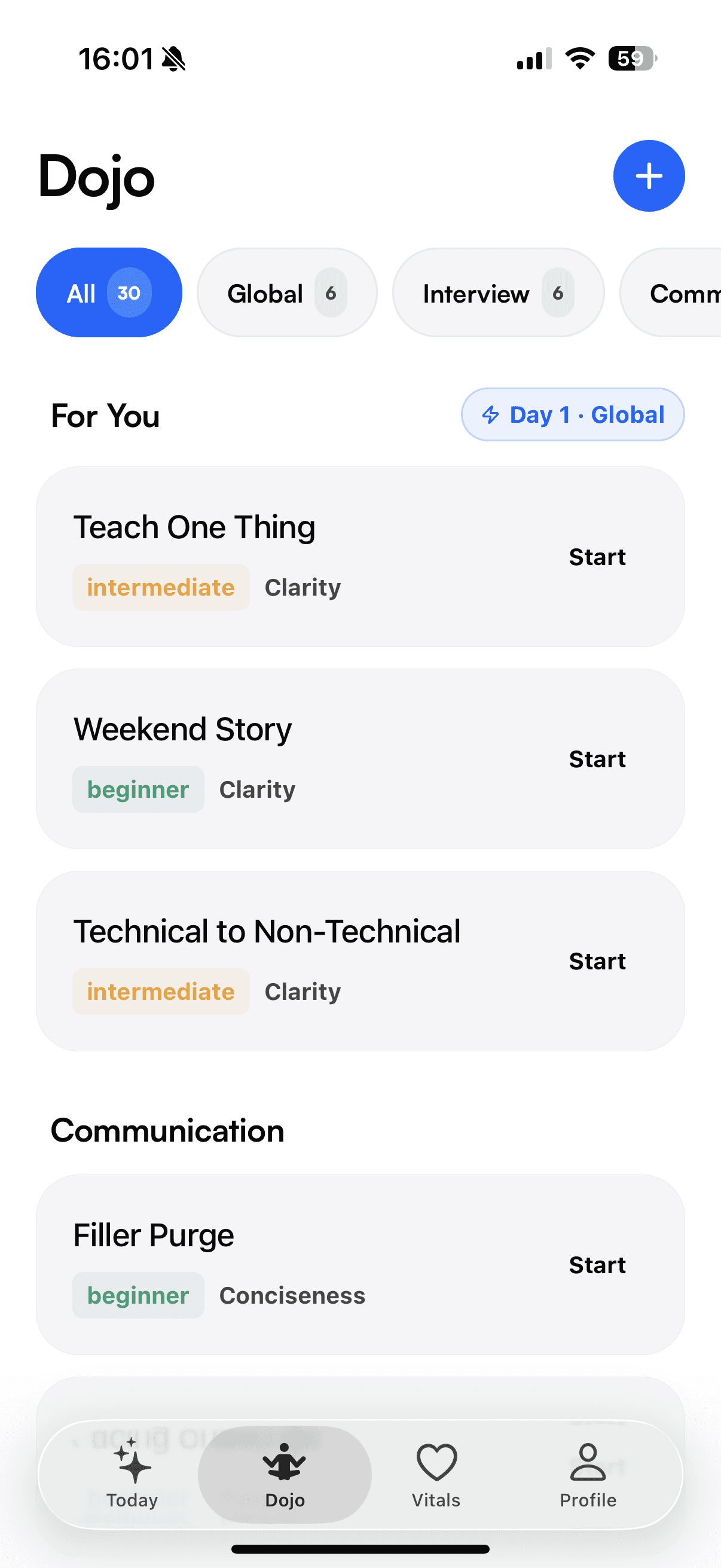Tap the lightning bolt on Day 1 badge
This screenshot has width=721, height=1568.
490,414
